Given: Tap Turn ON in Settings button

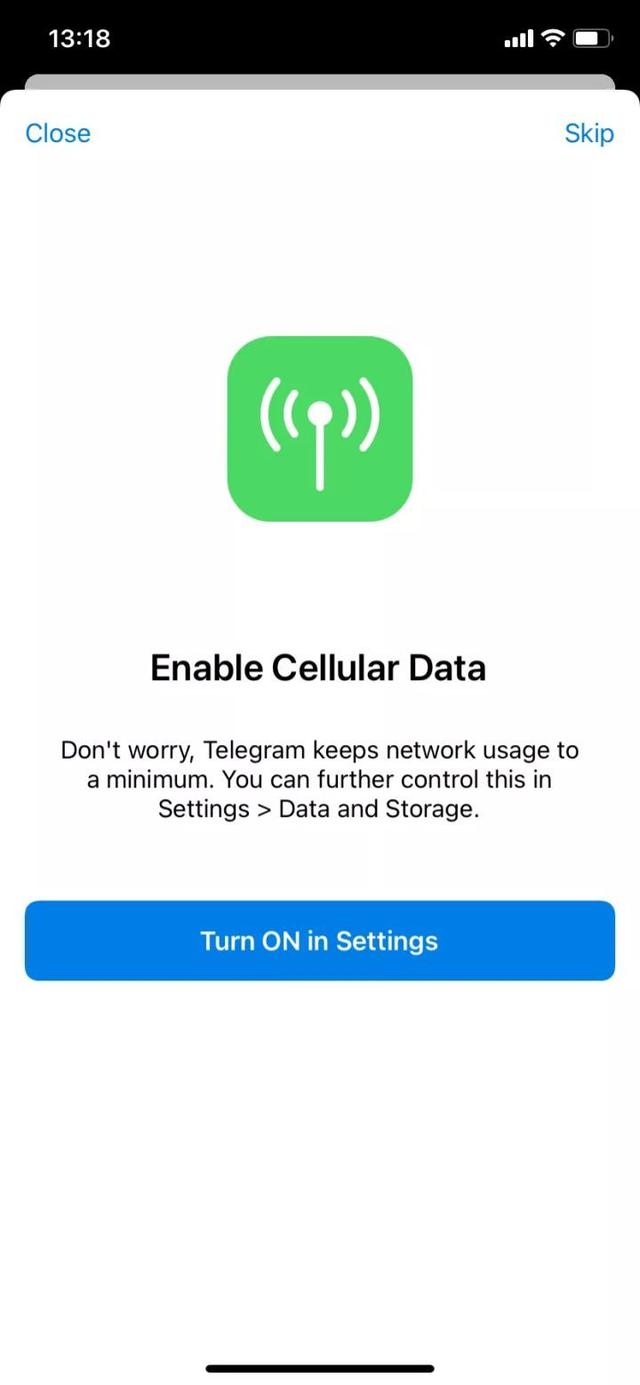Looking at the screenshot, I should tap(320, 940).
